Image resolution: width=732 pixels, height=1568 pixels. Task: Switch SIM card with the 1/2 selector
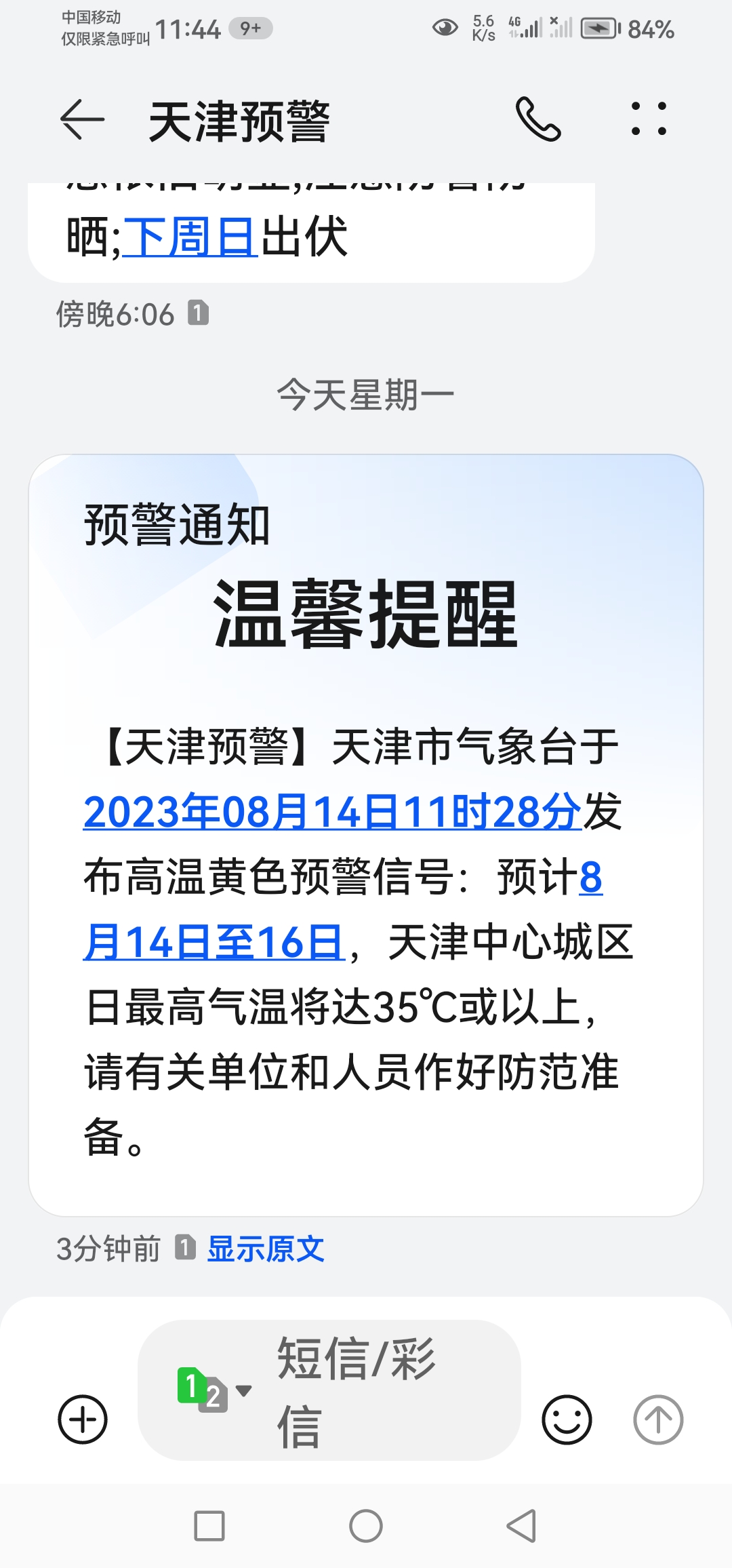coord(211,1390)
